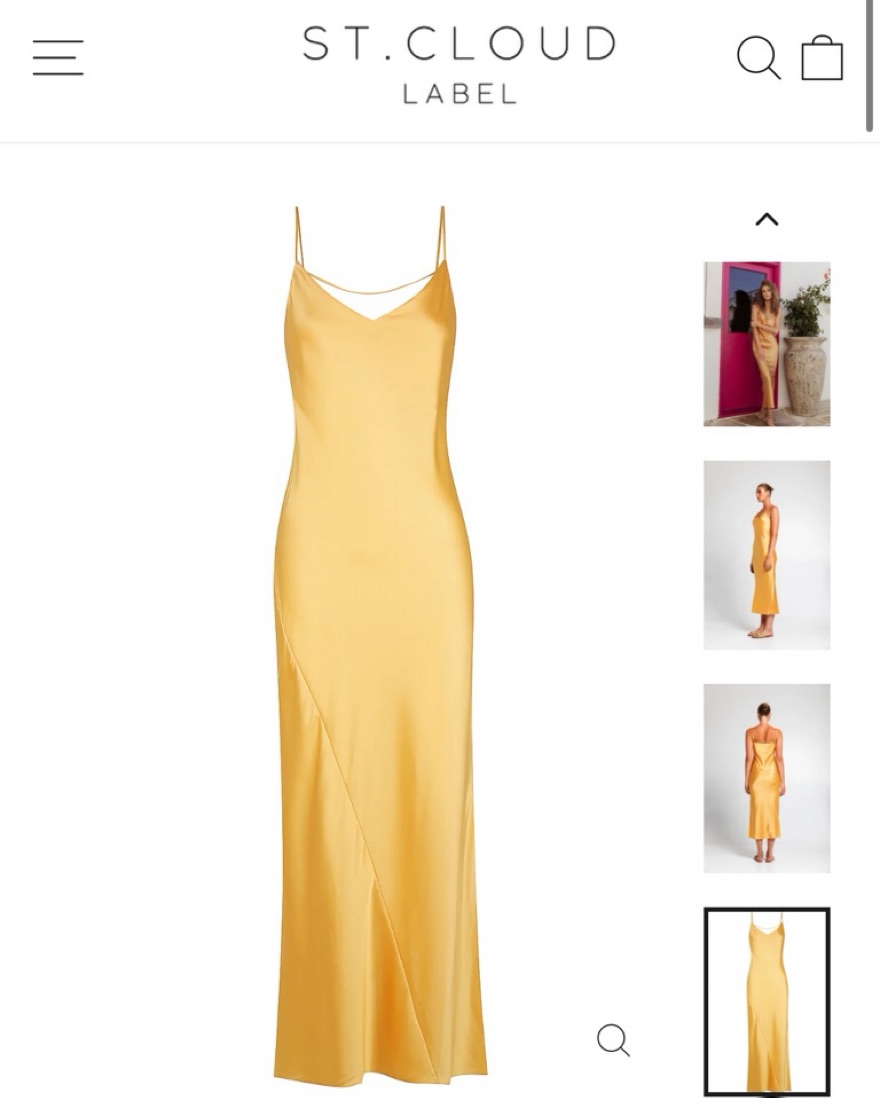This screenshot has width=880, height=1098.
Task: Click the currently selected thumbnail's black border
Action: tap(766, 910)
